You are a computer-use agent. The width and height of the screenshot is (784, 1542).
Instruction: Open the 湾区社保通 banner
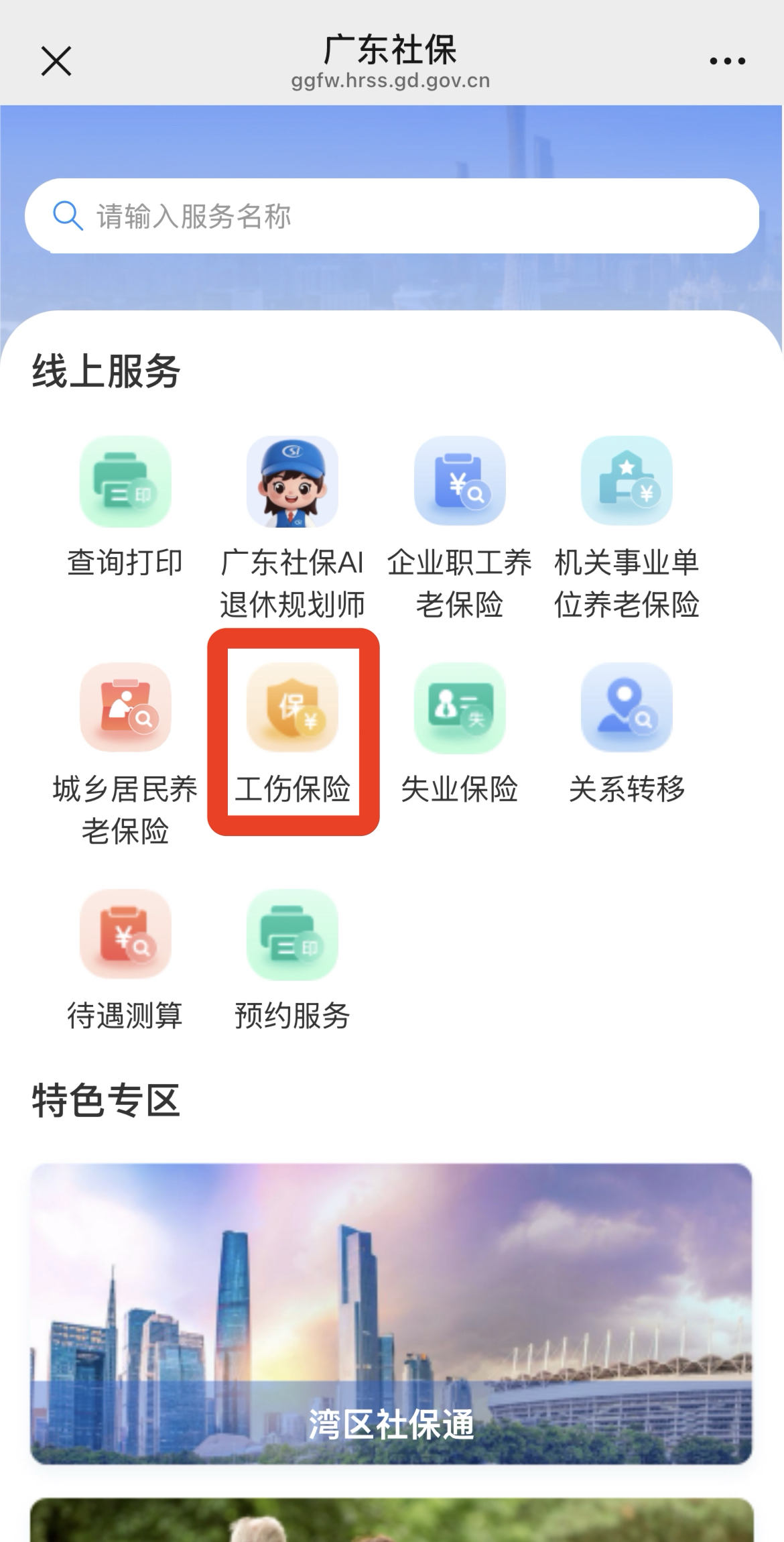391,1314
